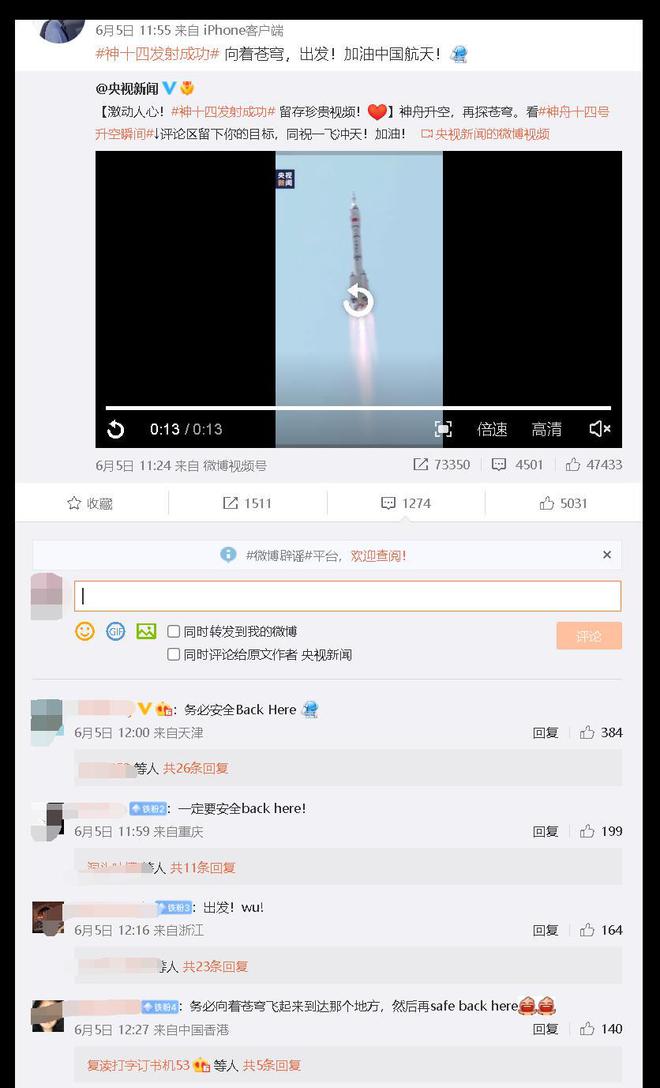Reply to the 出发！wu! comment
The height and width of the screenshot is (1088, 660).
[x=545, y=930]
